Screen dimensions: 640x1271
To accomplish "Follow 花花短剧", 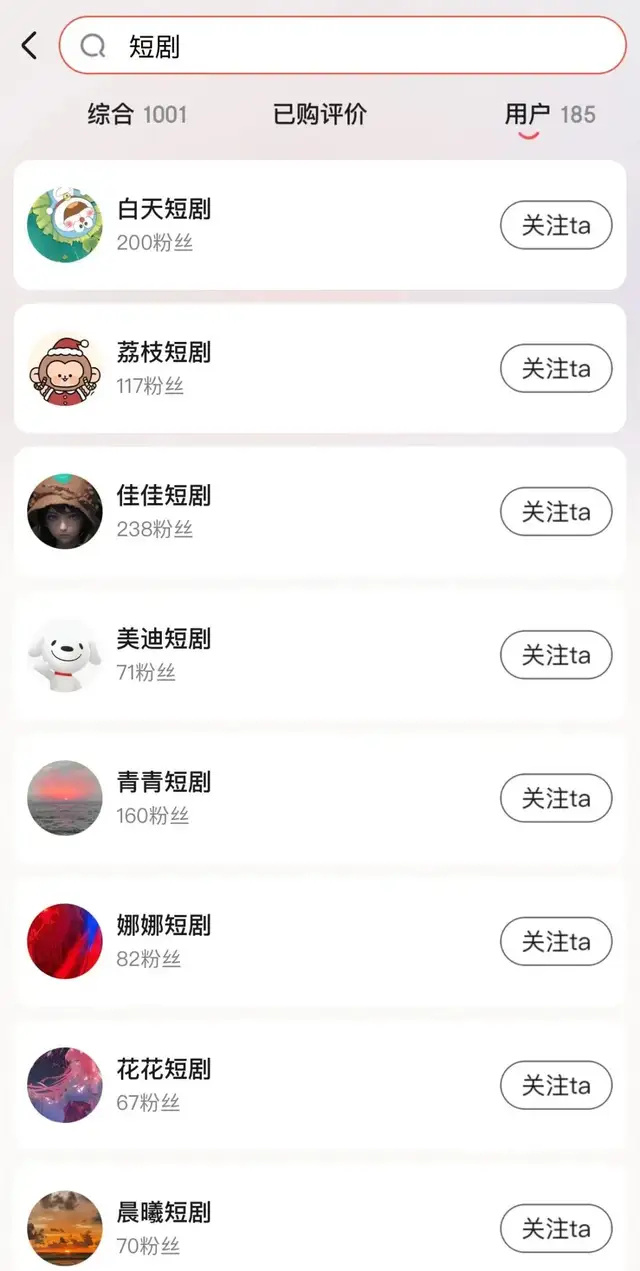I will point(556,1085).
